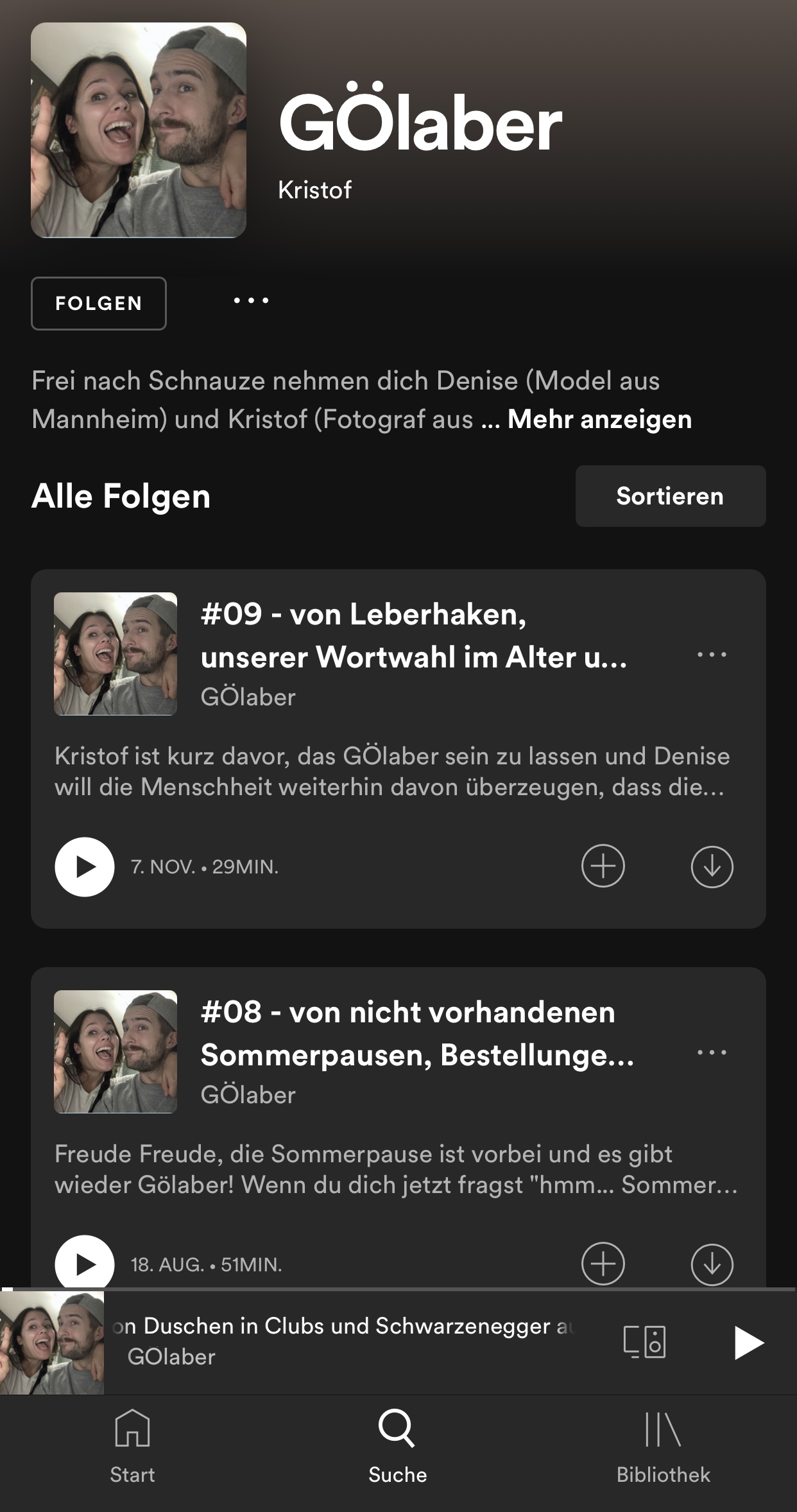
Task: Expand description with Mehr anzeigen
Action: point(599,419)
